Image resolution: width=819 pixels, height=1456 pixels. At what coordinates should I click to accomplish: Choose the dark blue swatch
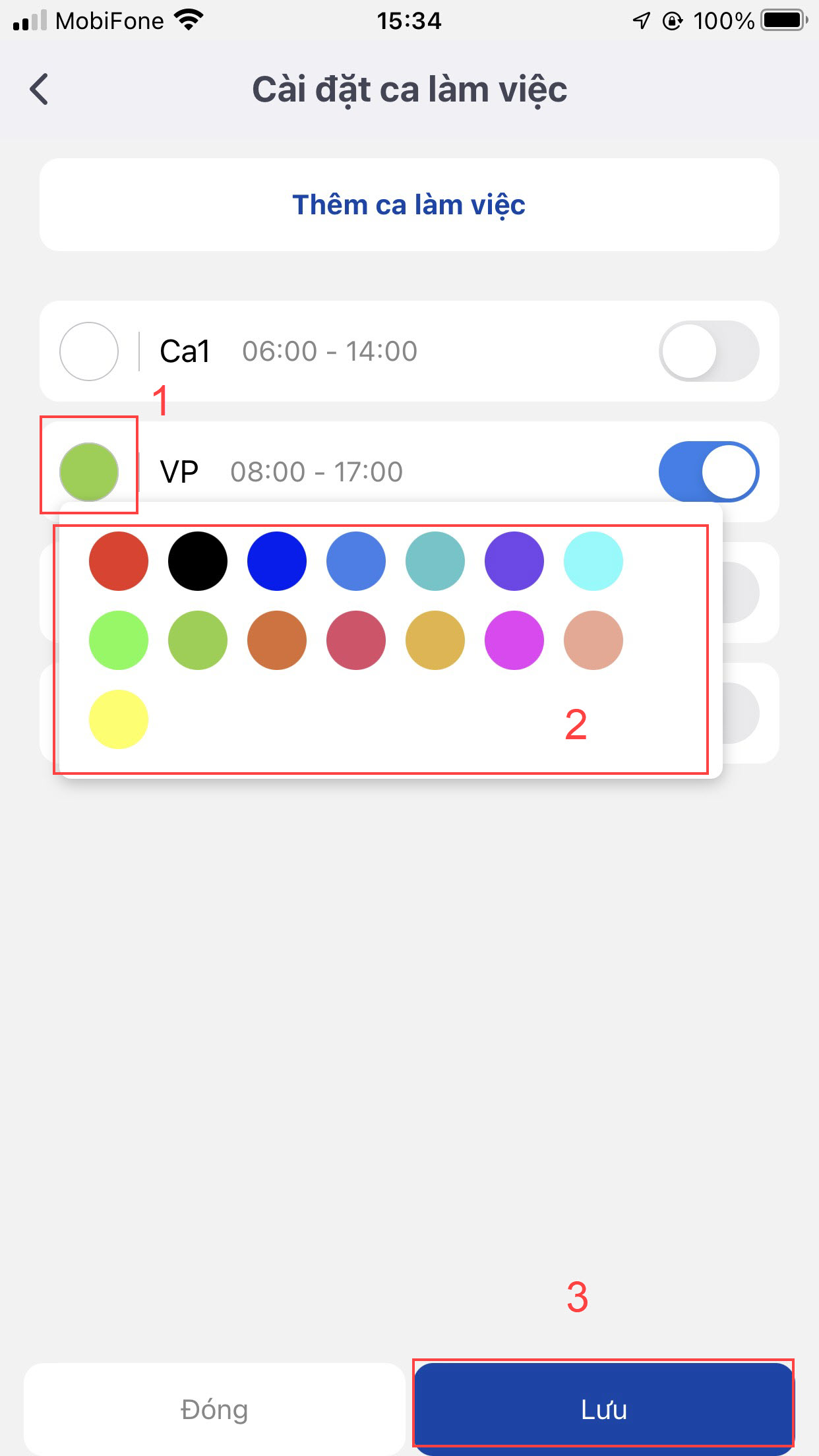(277, 561)
